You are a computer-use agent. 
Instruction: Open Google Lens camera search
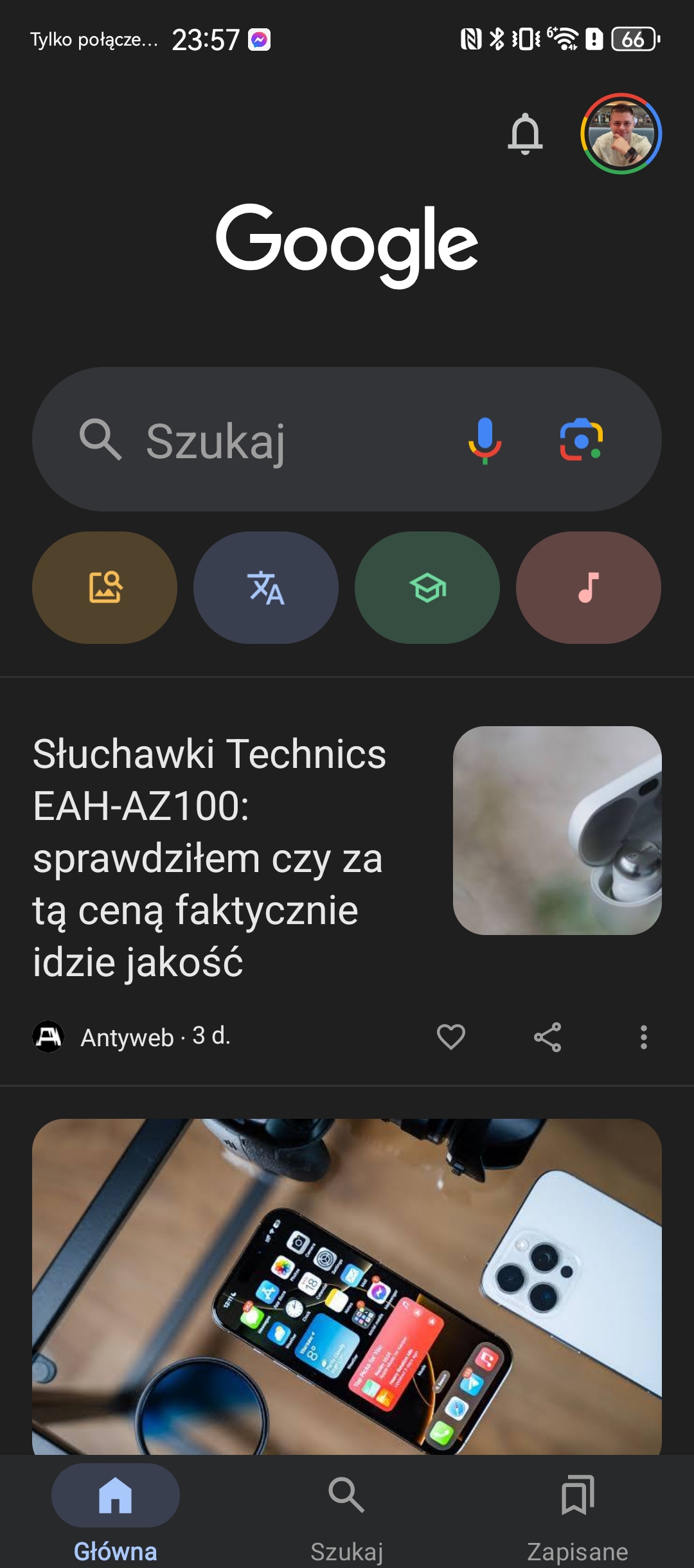(582, 440)
